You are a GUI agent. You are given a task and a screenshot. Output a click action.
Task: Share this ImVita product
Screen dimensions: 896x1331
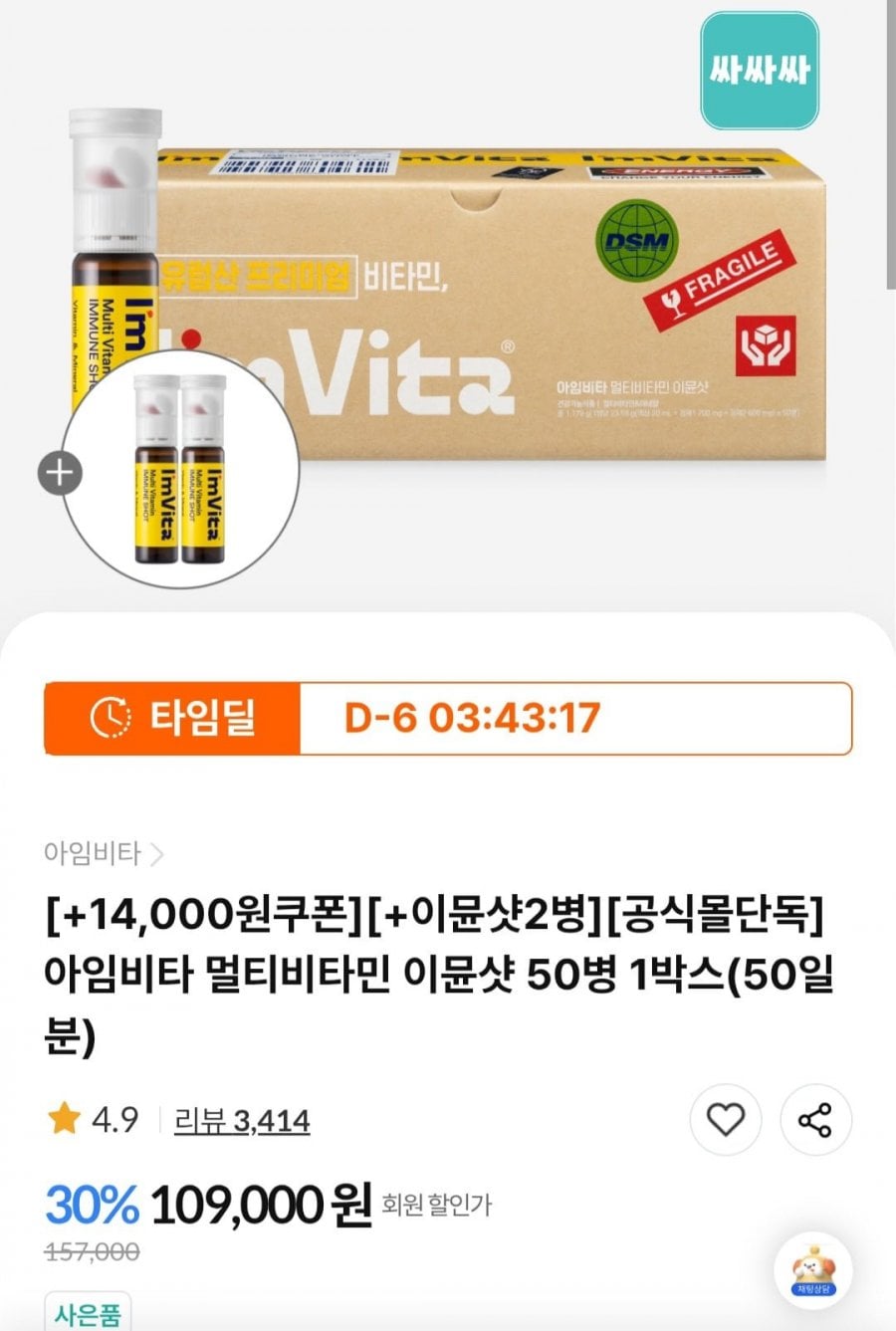[814, 1120]
